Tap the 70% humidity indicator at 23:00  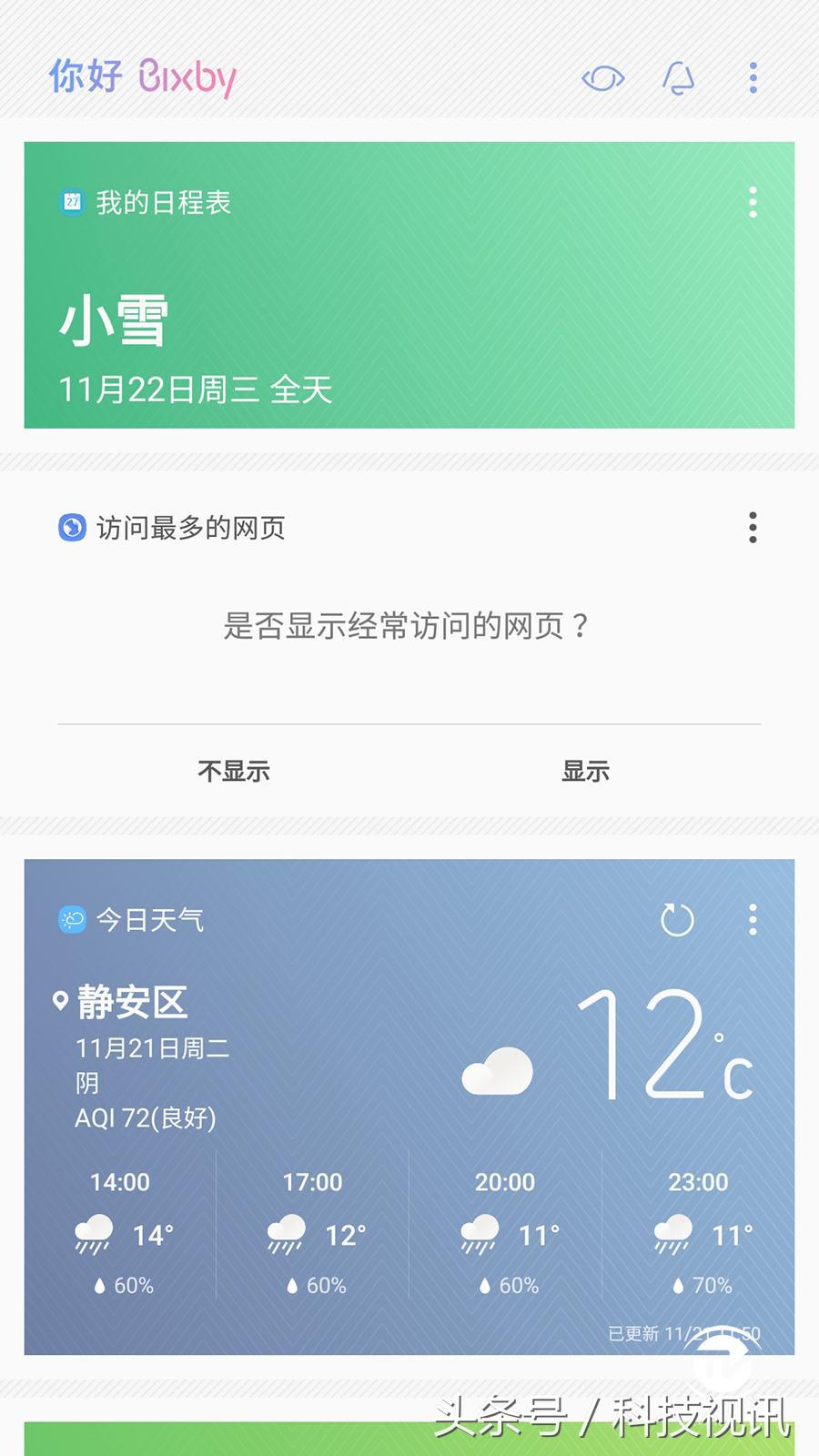701,1286
